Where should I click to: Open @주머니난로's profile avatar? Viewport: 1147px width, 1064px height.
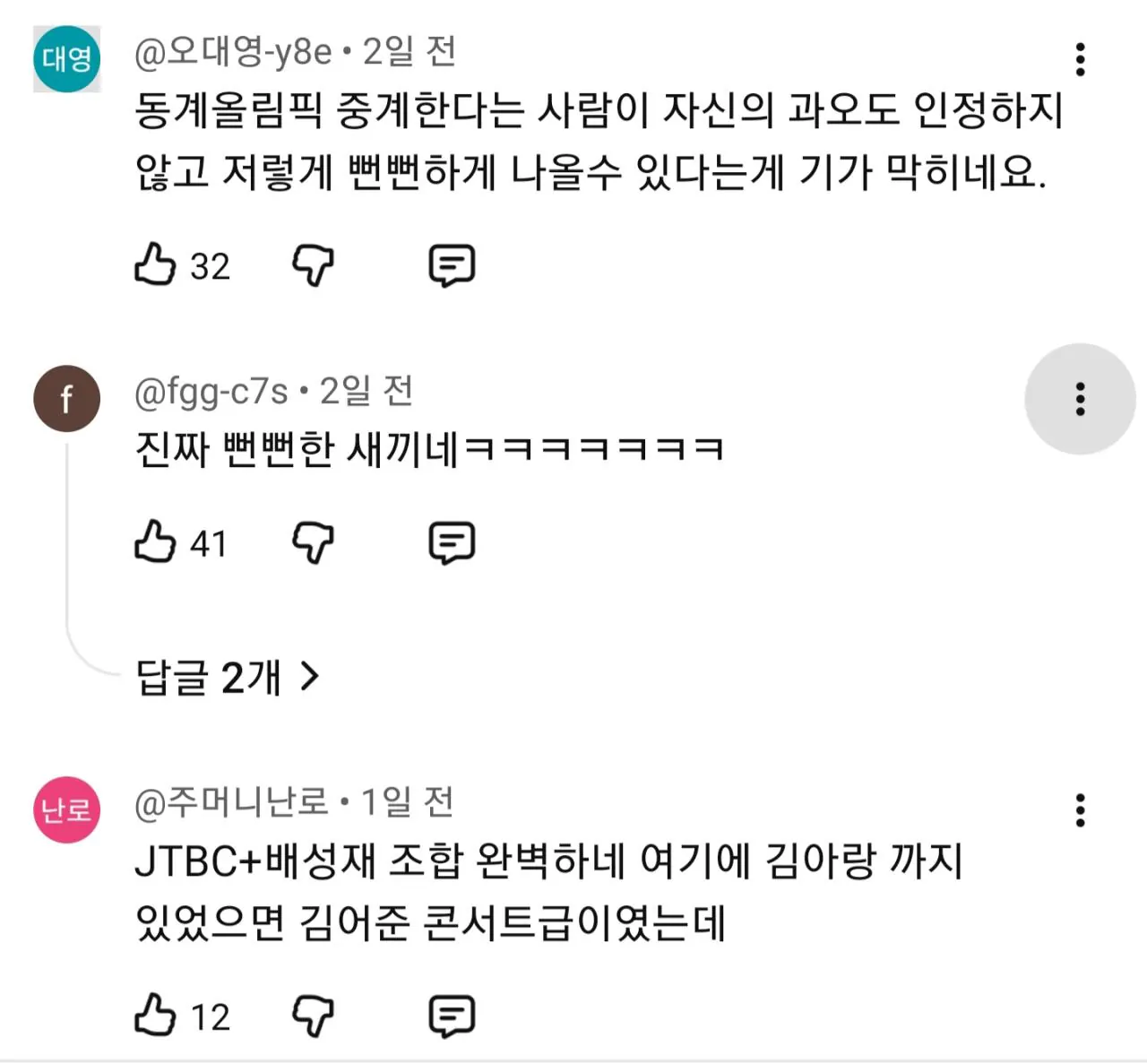pos(67,809)
